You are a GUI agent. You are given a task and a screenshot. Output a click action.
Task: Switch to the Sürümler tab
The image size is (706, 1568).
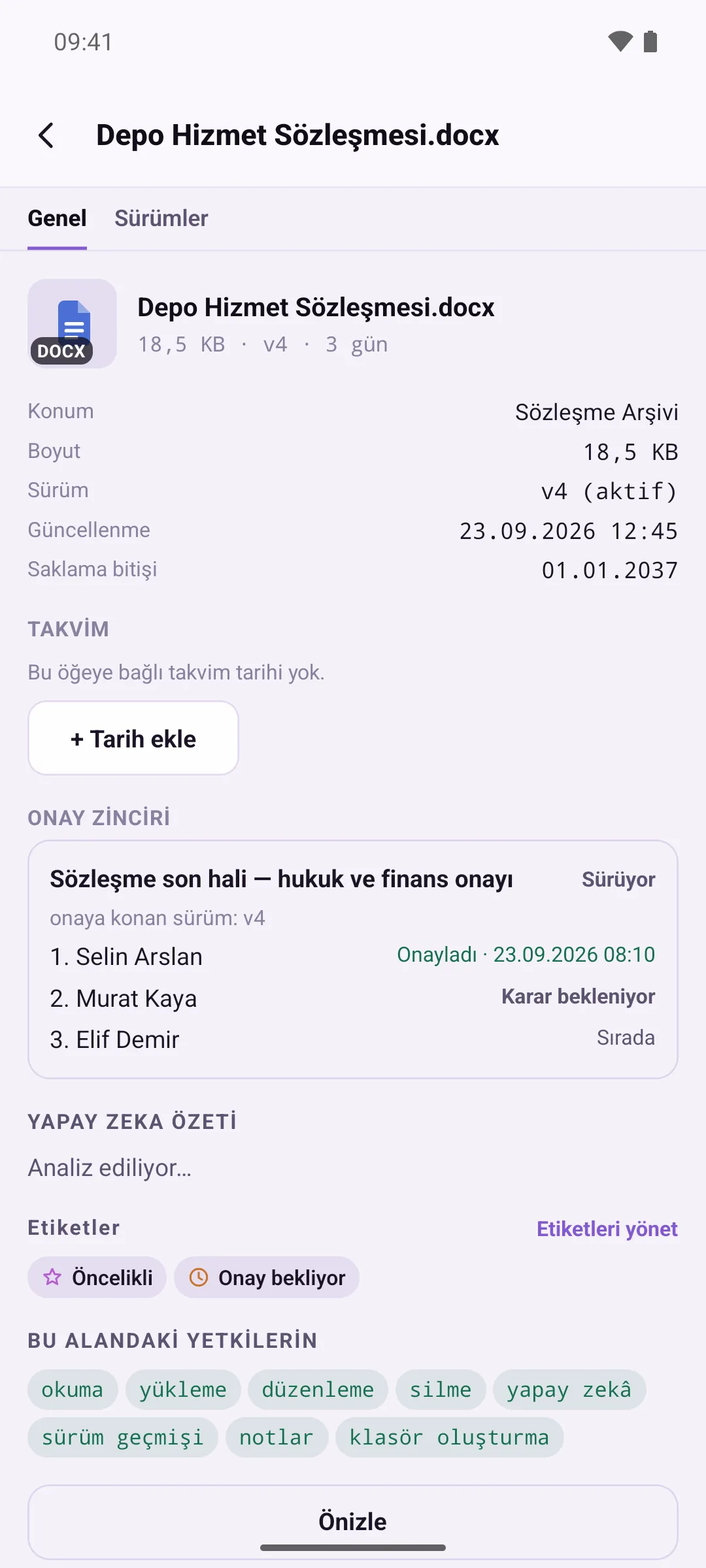(x=161, y=218)
